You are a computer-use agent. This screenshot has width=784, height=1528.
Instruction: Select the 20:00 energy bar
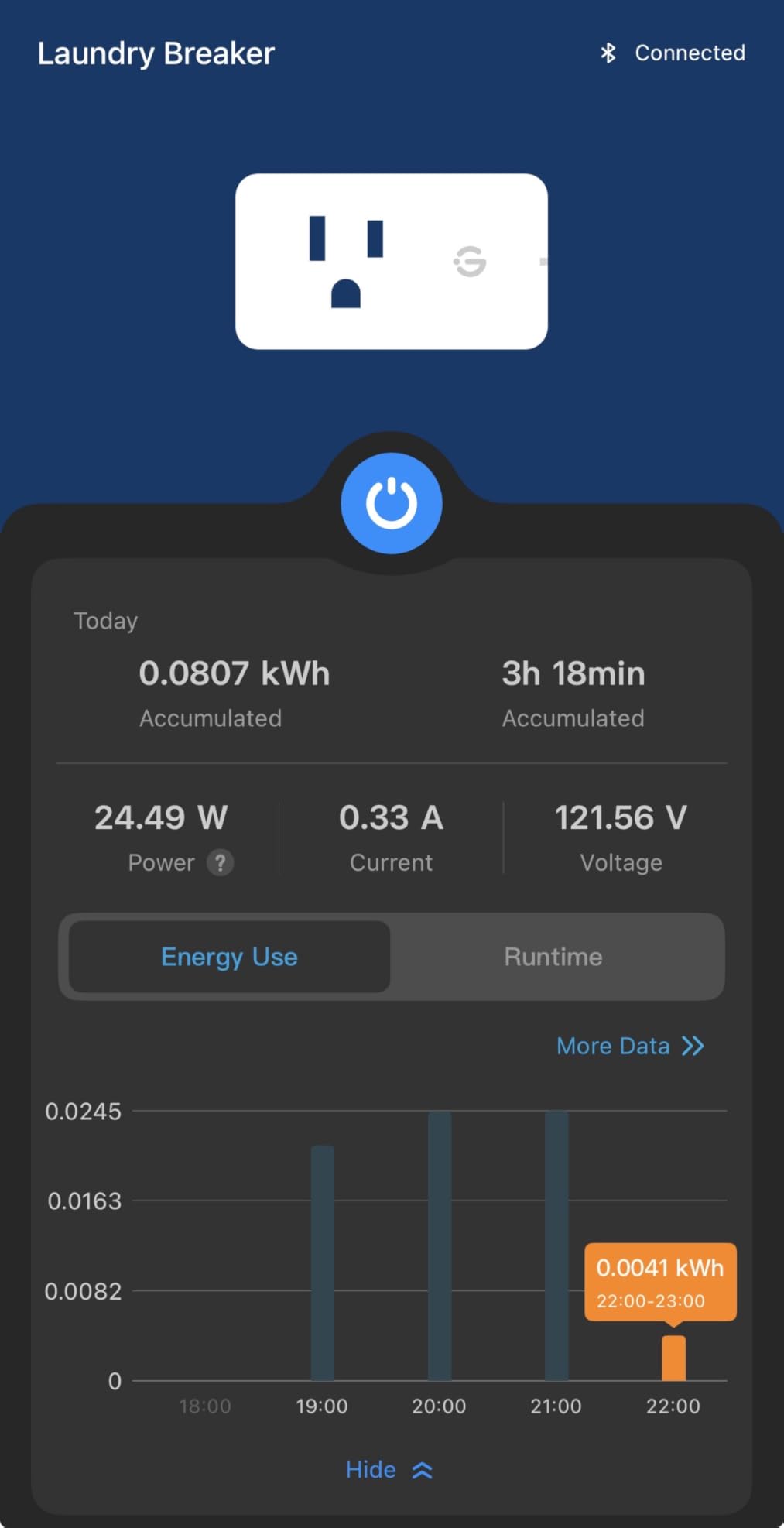coord(440,1246)
